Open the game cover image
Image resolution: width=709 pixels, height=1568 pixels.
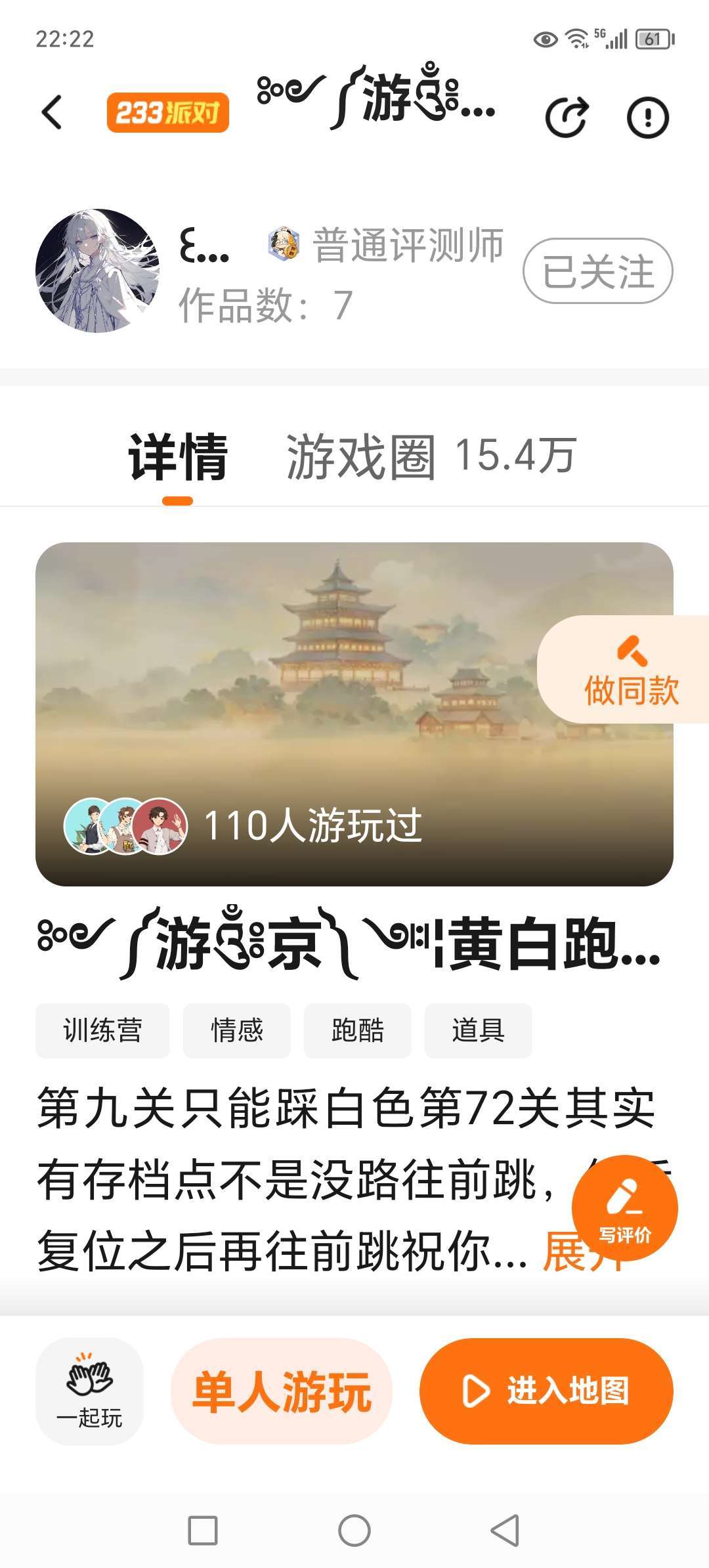tap(354, 714)
